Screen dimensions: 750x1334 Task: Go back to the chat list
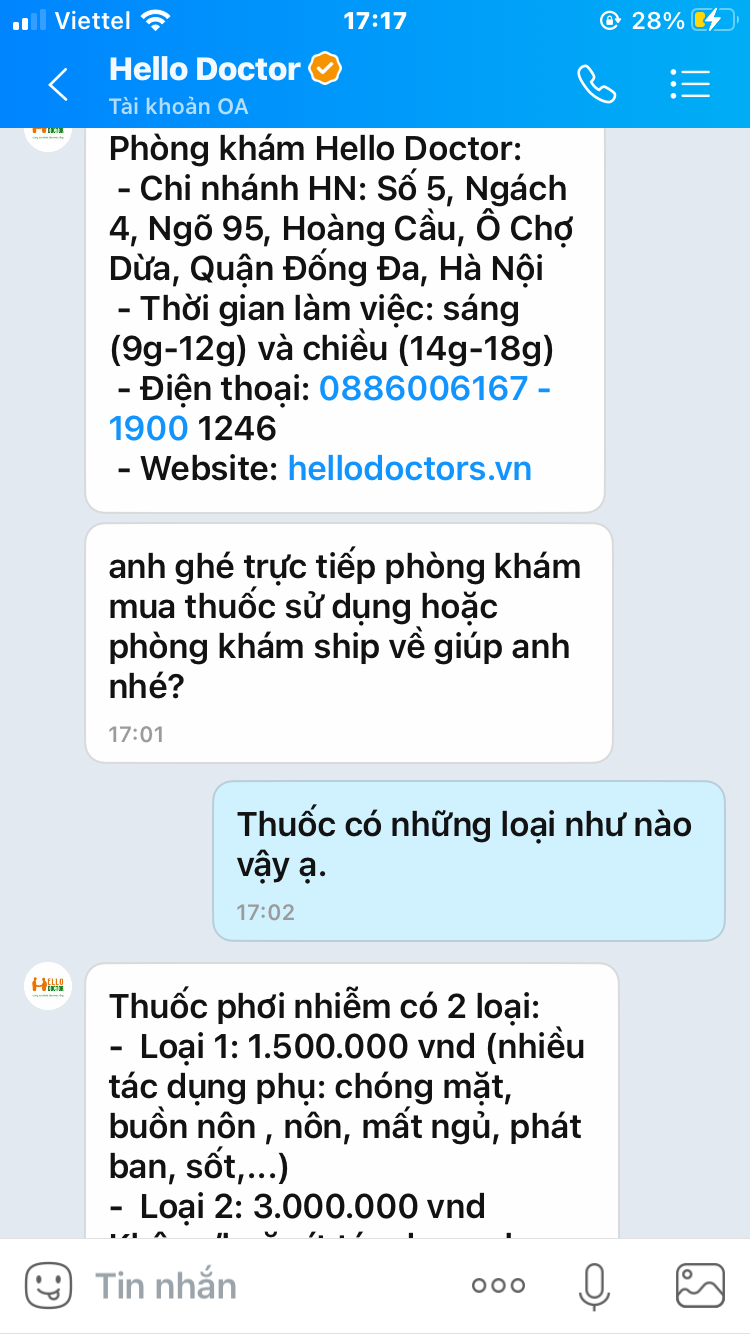coord(58,85)
